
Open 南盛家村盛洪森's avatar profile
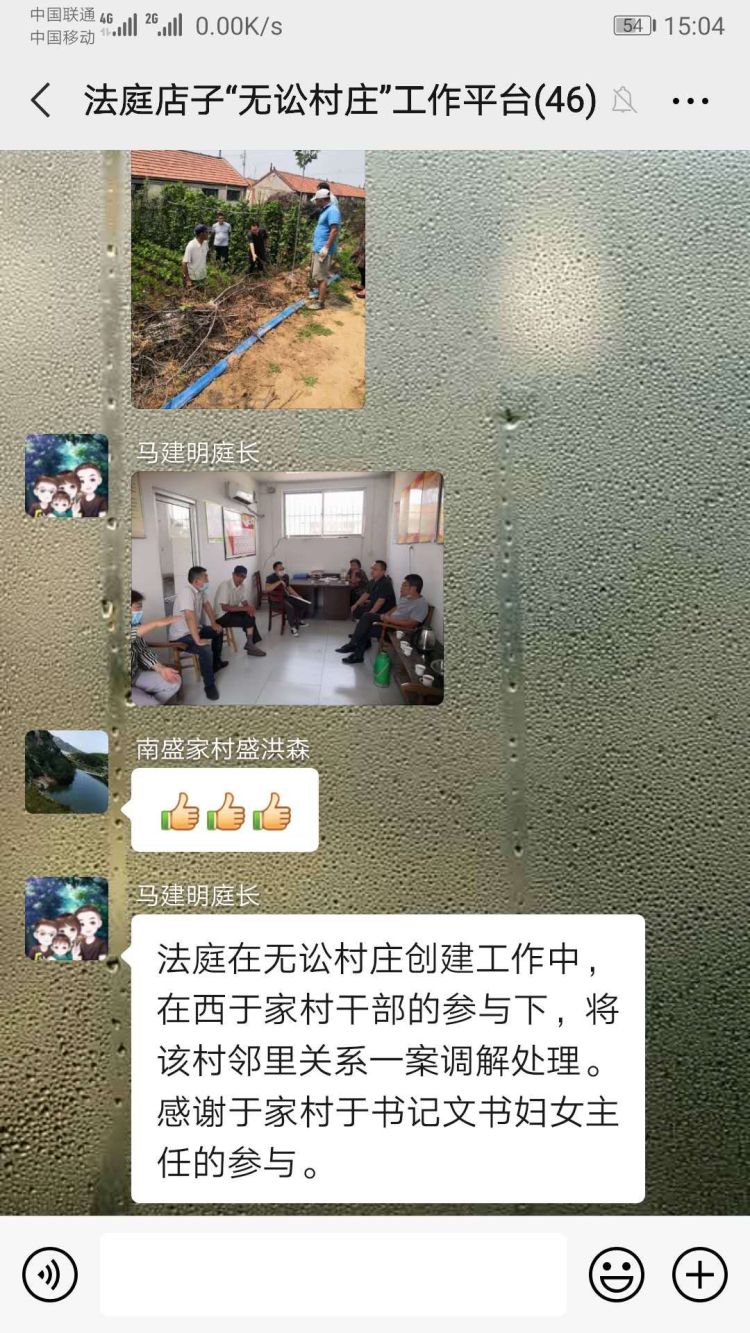(x=67, y=771)
